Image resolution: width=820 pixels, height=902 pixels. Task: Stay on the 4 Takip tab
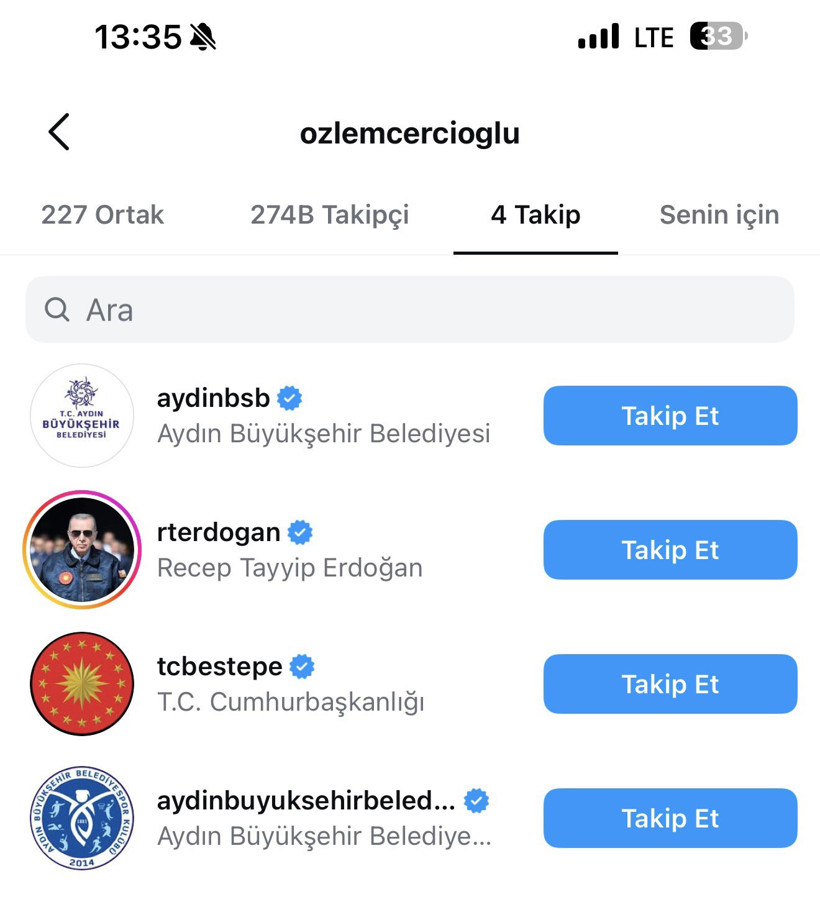536,214
